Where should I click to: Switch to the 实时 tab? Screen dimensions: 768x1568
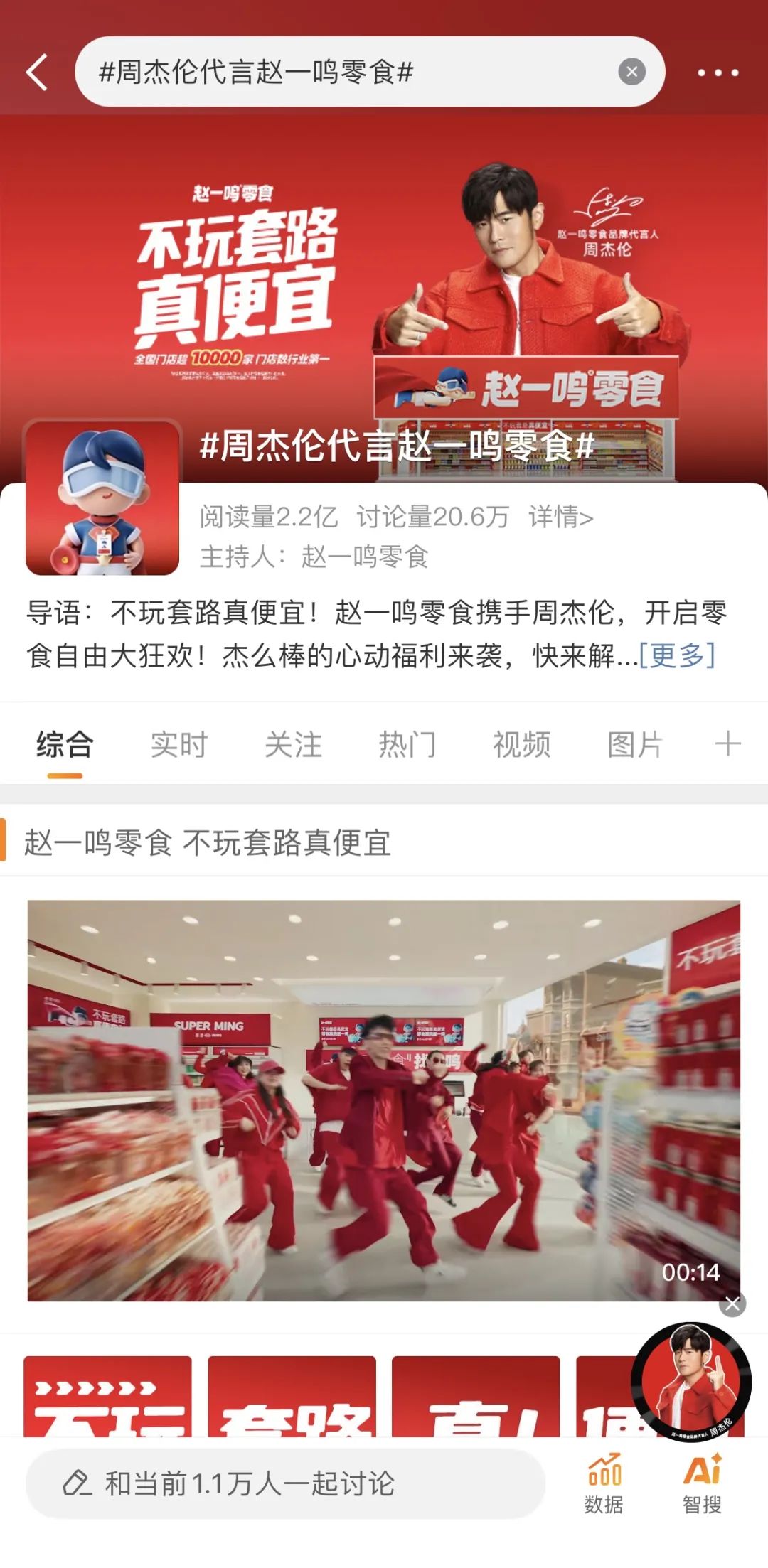178,744
